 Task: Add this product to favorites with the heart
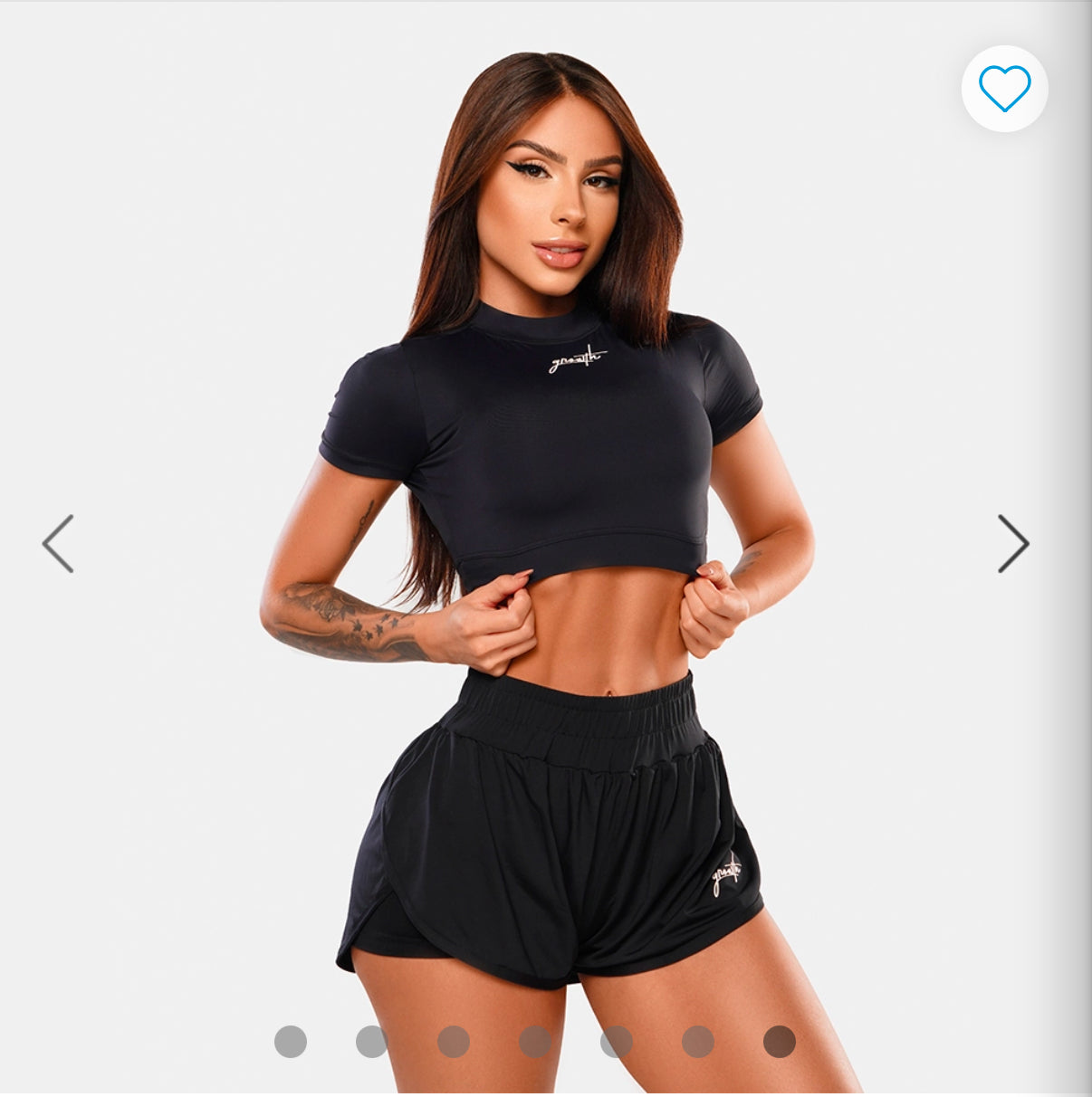pos(1004,89)
